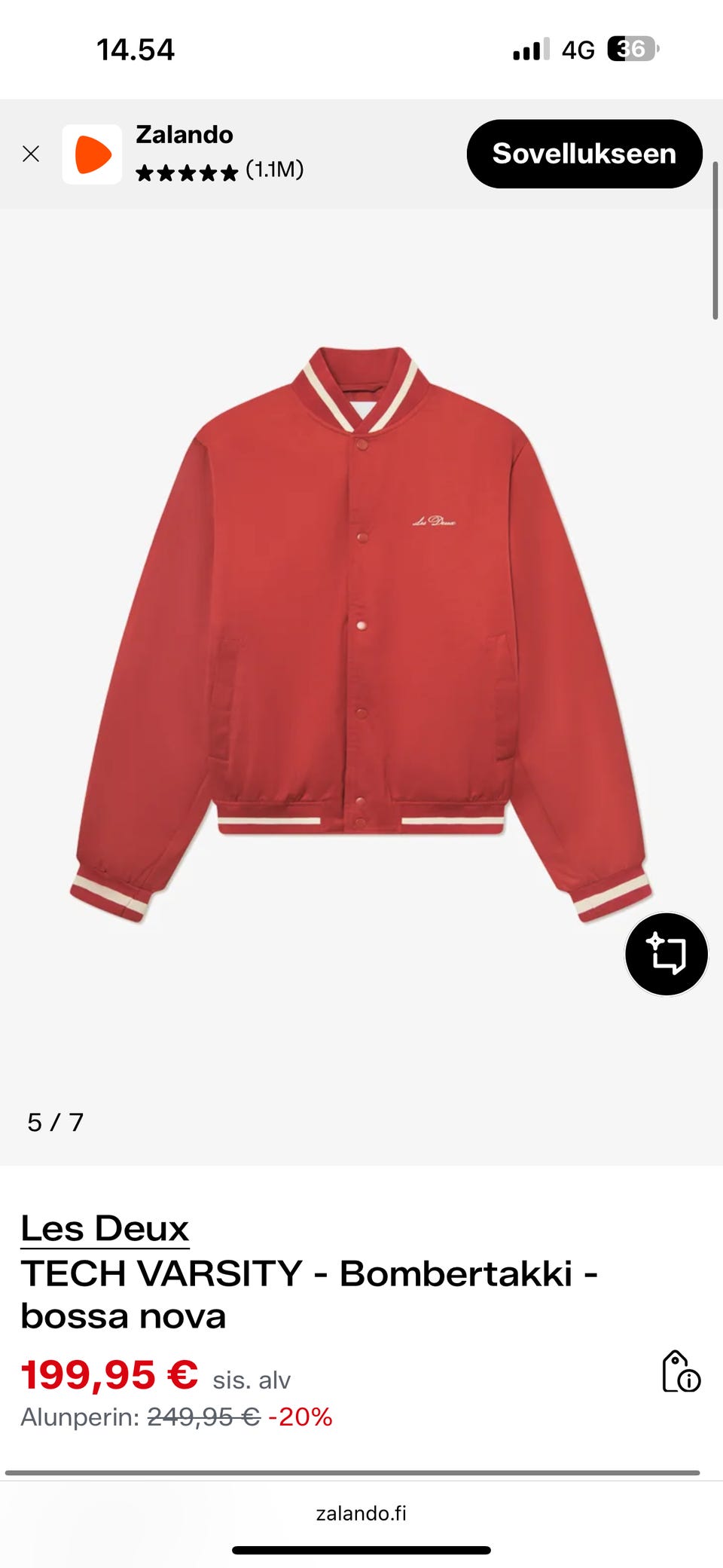The height and width of the screenshot is (1568, 723).
Task: Tap the Zalando app icon in the banner
Action: (x=92, y=154)
